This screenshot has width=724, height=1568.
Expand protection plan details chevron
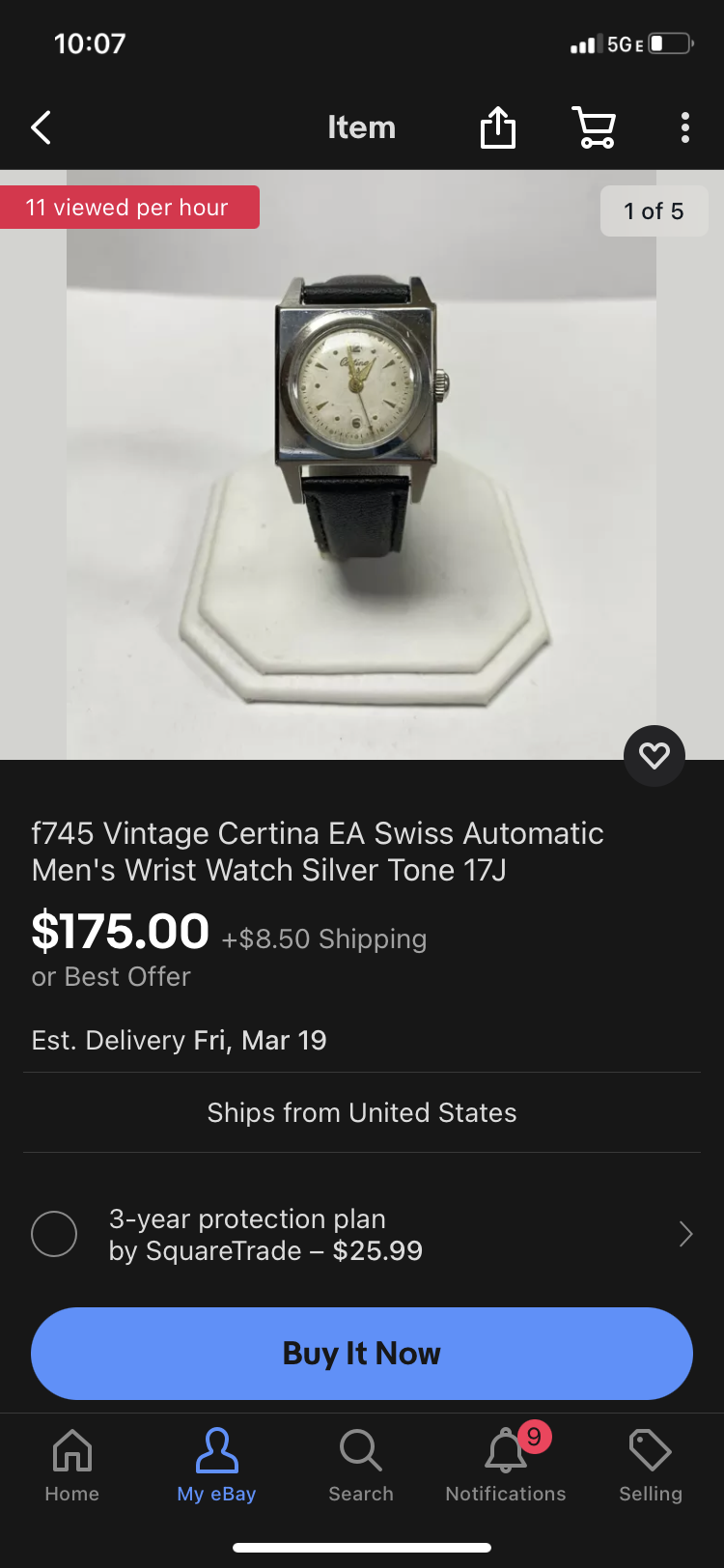tap(685, 1234)
